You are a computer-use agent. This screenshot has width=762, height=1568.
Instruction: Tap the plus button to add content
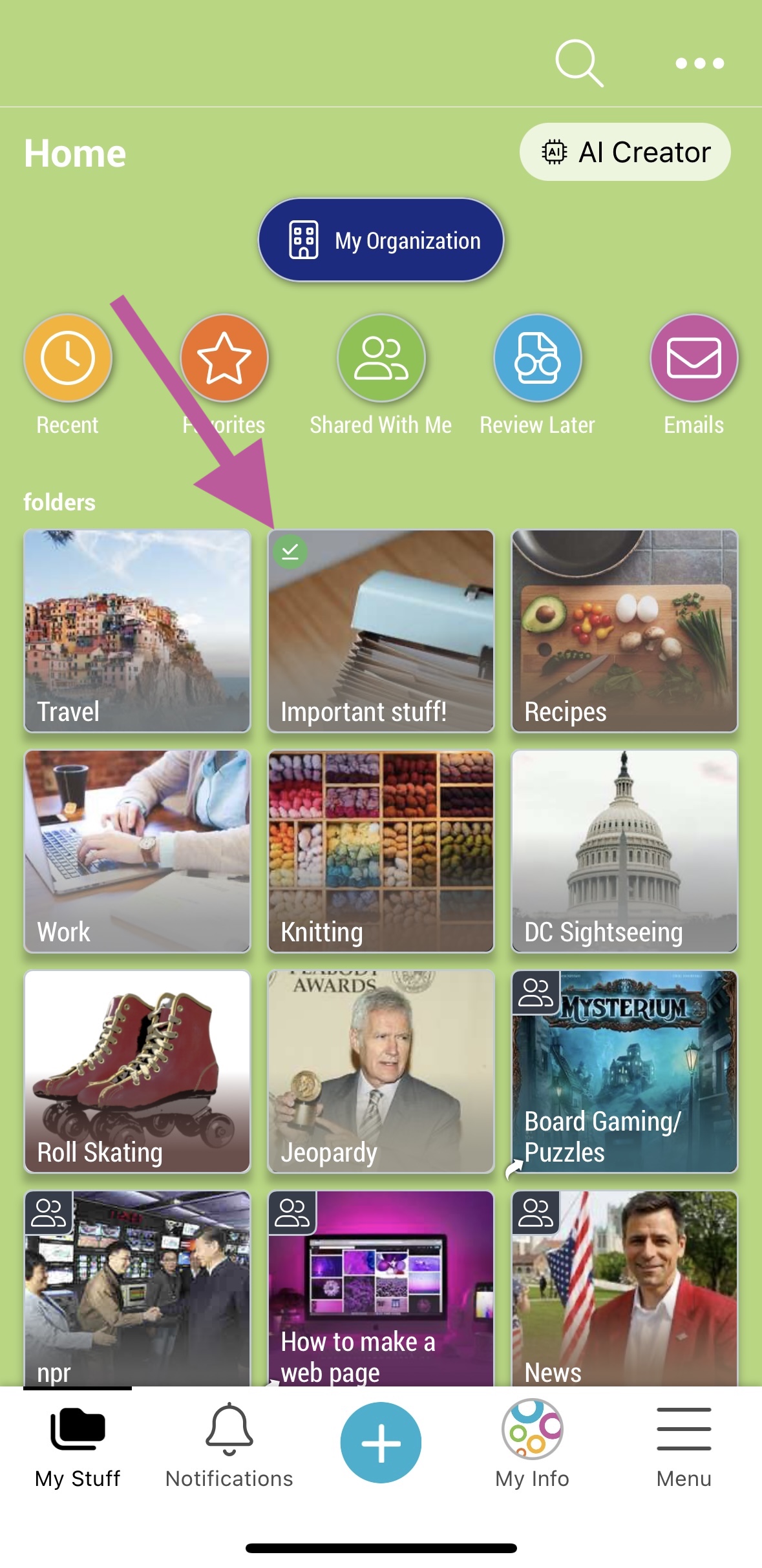[x=381, y=1442]
